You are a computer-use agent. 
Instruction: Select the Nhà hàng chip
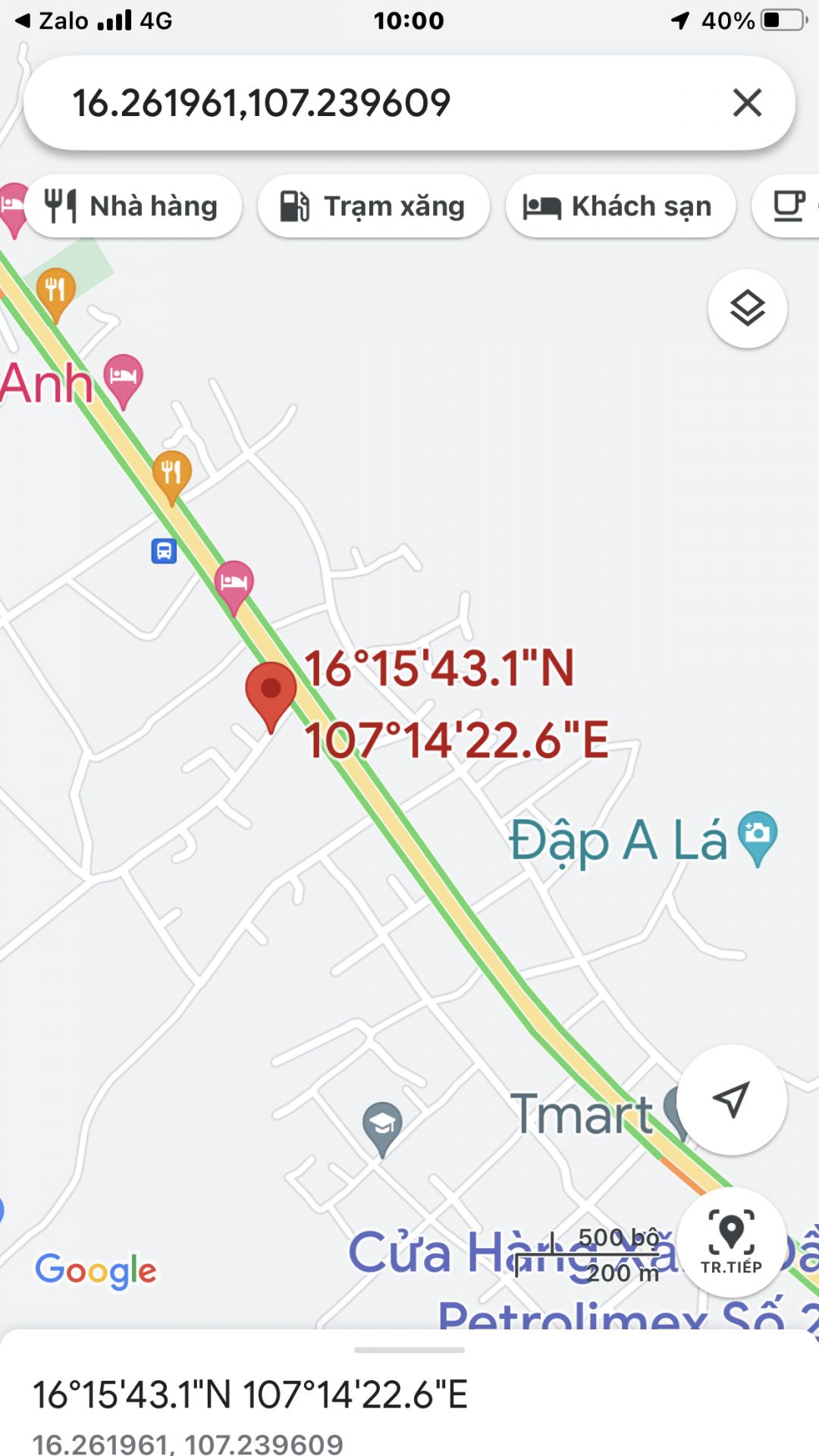134,206
